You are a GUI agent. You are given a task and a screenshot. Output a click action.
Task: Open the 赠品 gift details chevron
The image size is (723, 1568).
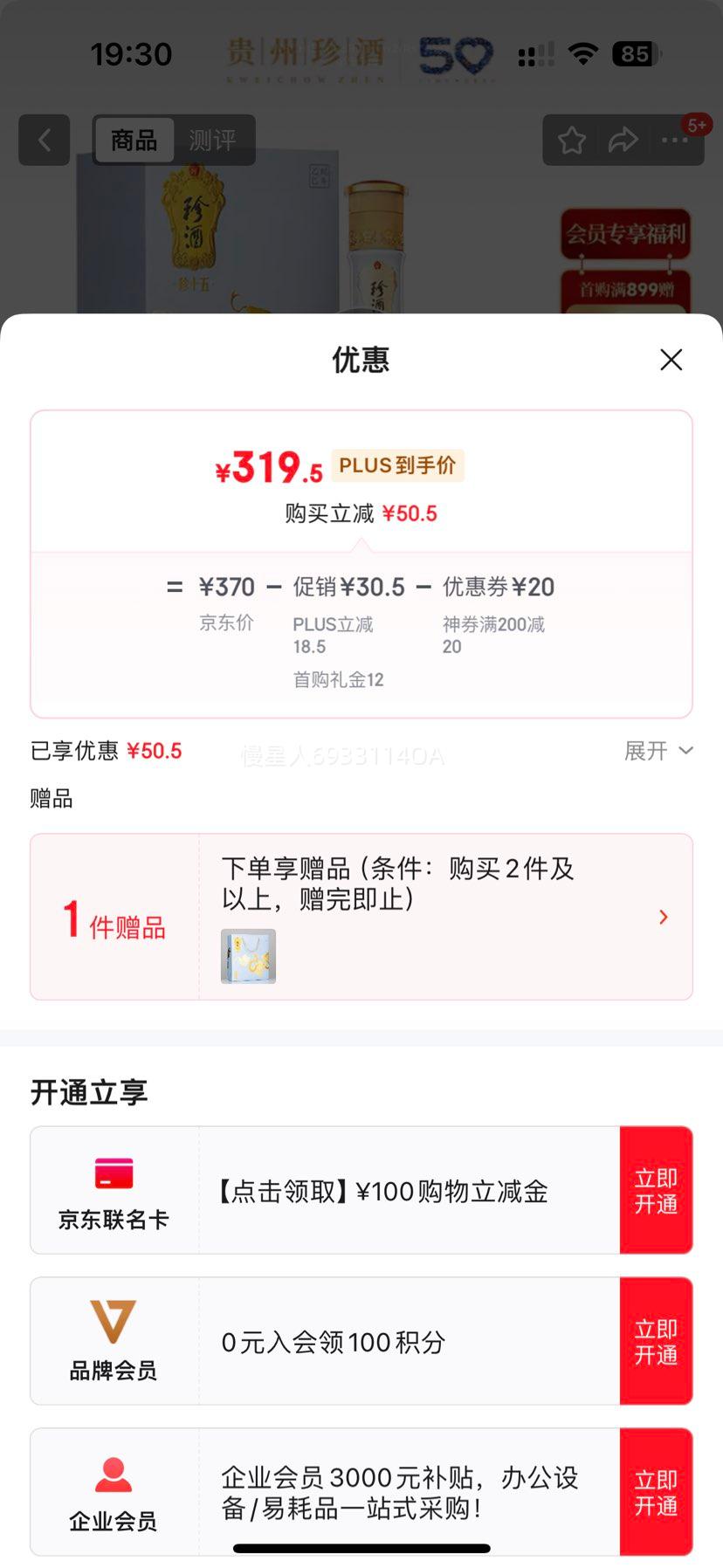click(663, 917)
